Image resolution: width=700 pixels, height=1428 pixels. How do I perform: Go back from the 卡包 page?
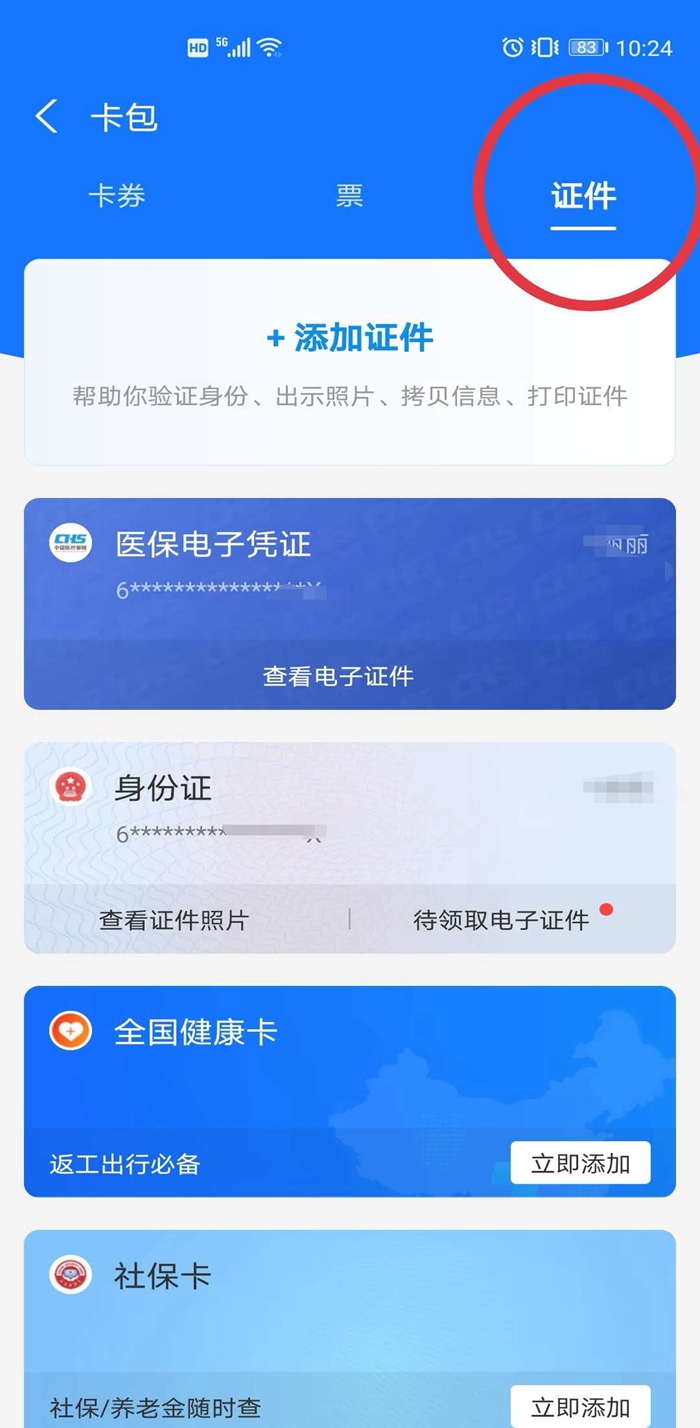(x=47, y=117)
